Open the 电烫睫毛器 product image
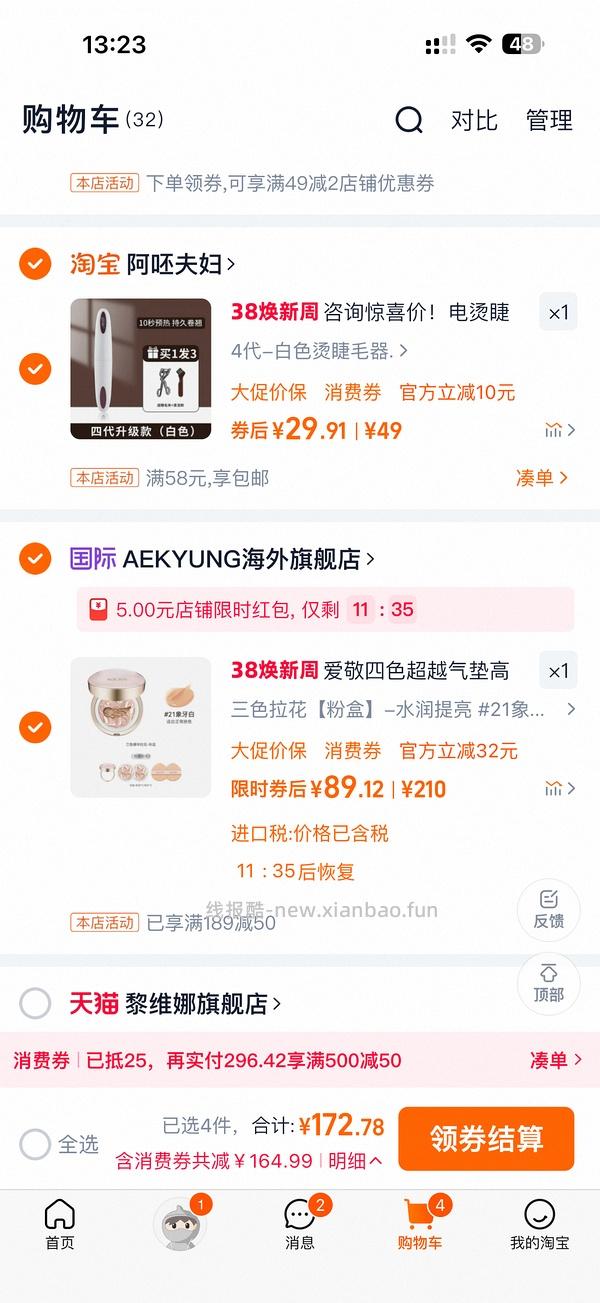The height and width of the screenshot is (1303, 600). pos(140,369)
